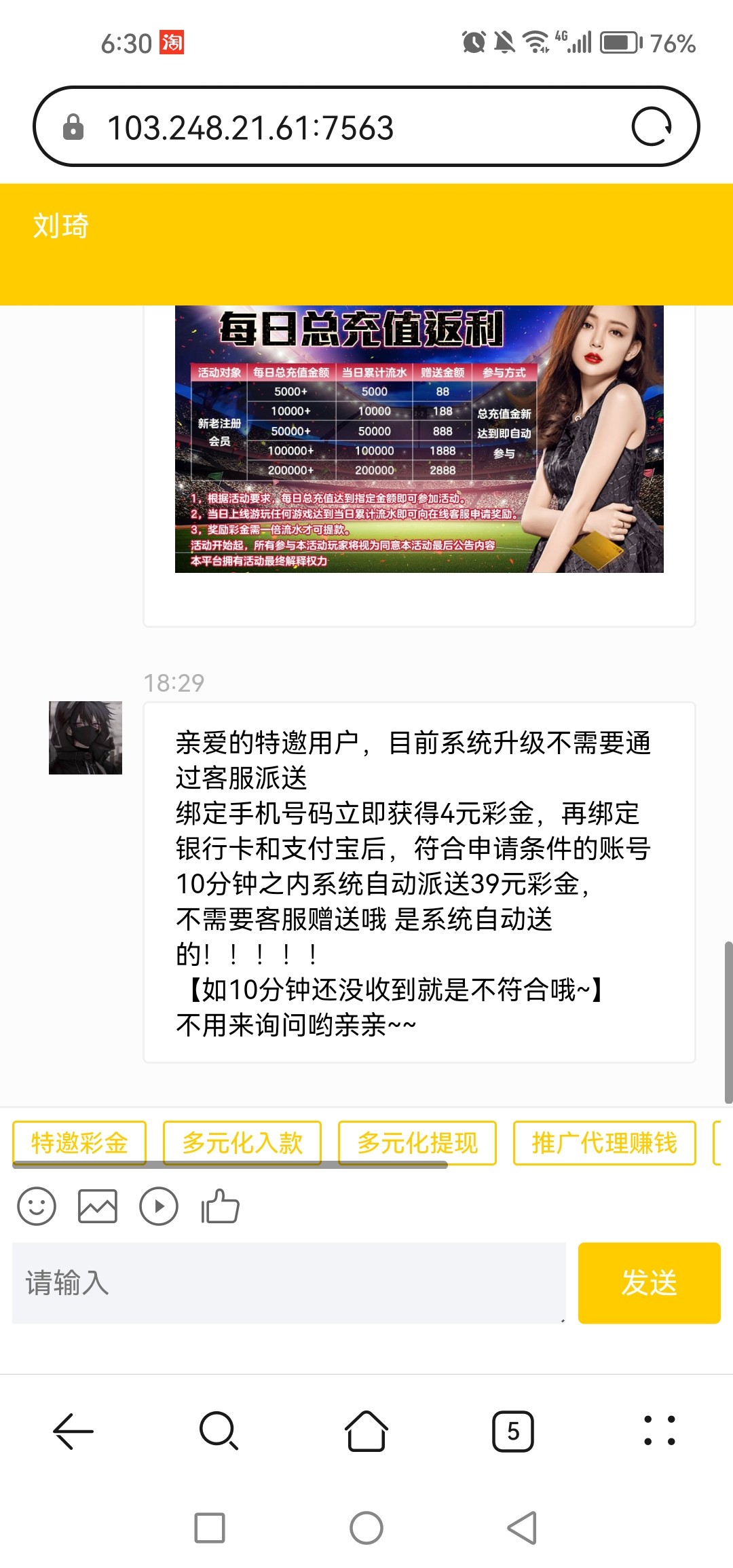Open the tab switcher showing 5 tabs
The image size is (733, 1568).
point(513,1431)
